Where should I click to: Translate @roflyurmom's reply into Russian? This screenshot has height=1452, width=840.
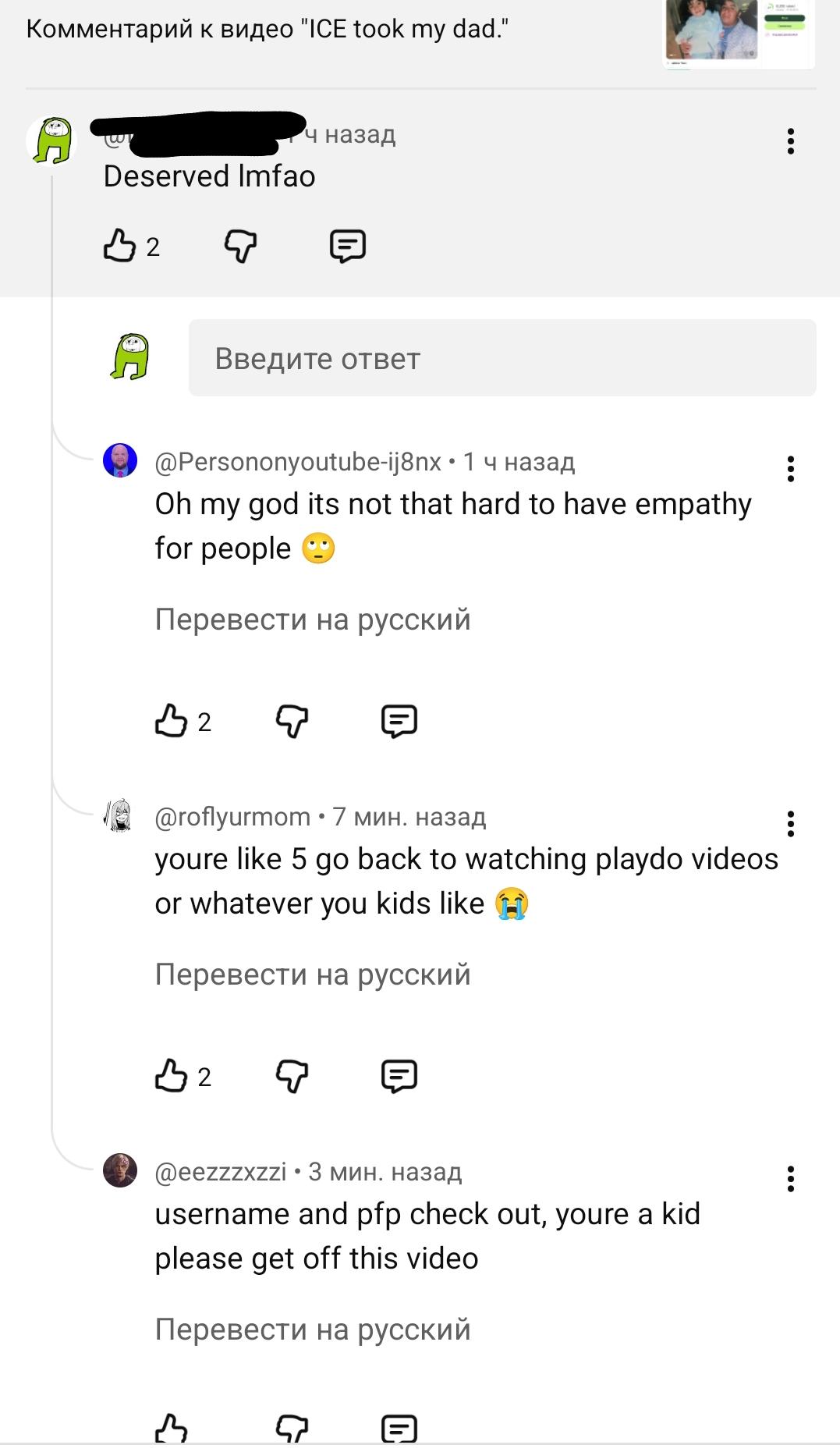coord(313,975)
